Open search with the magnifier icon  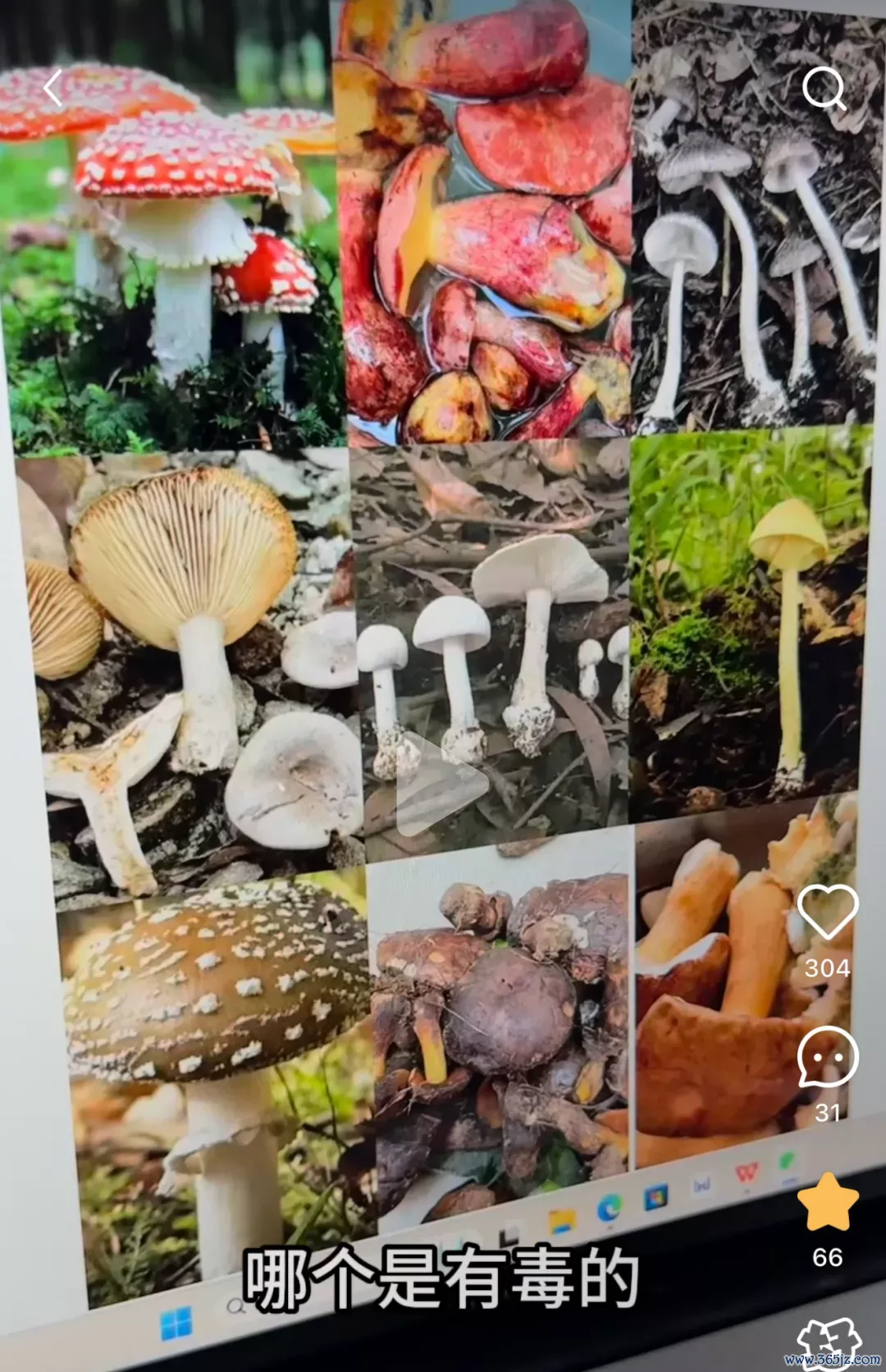coord(824,89)
